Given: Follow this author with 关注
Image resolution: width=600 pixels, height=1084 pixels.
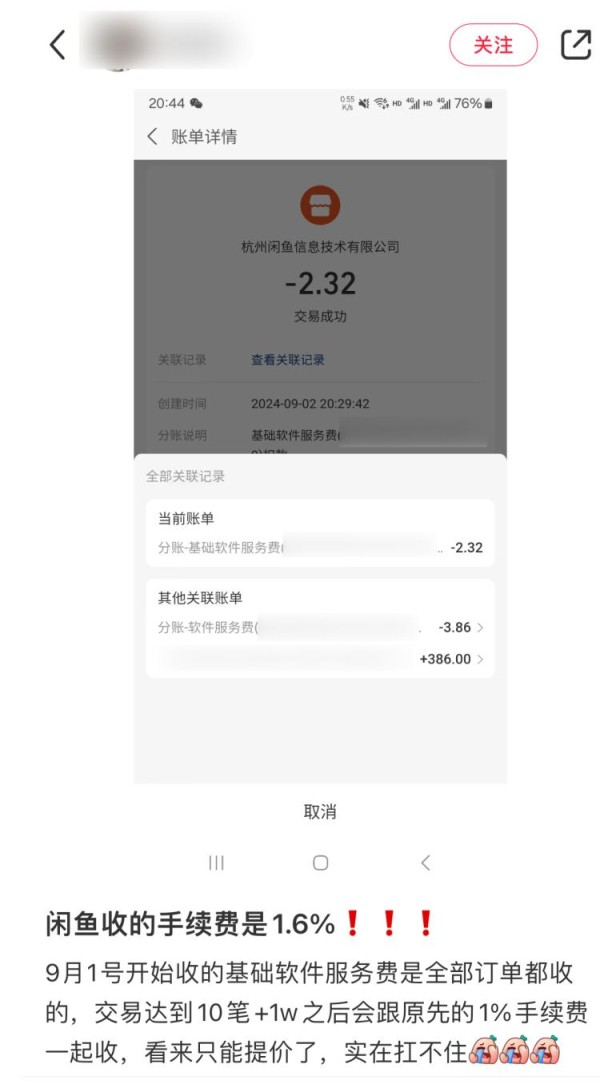Looking at the screenshot, I should [493, 45].
